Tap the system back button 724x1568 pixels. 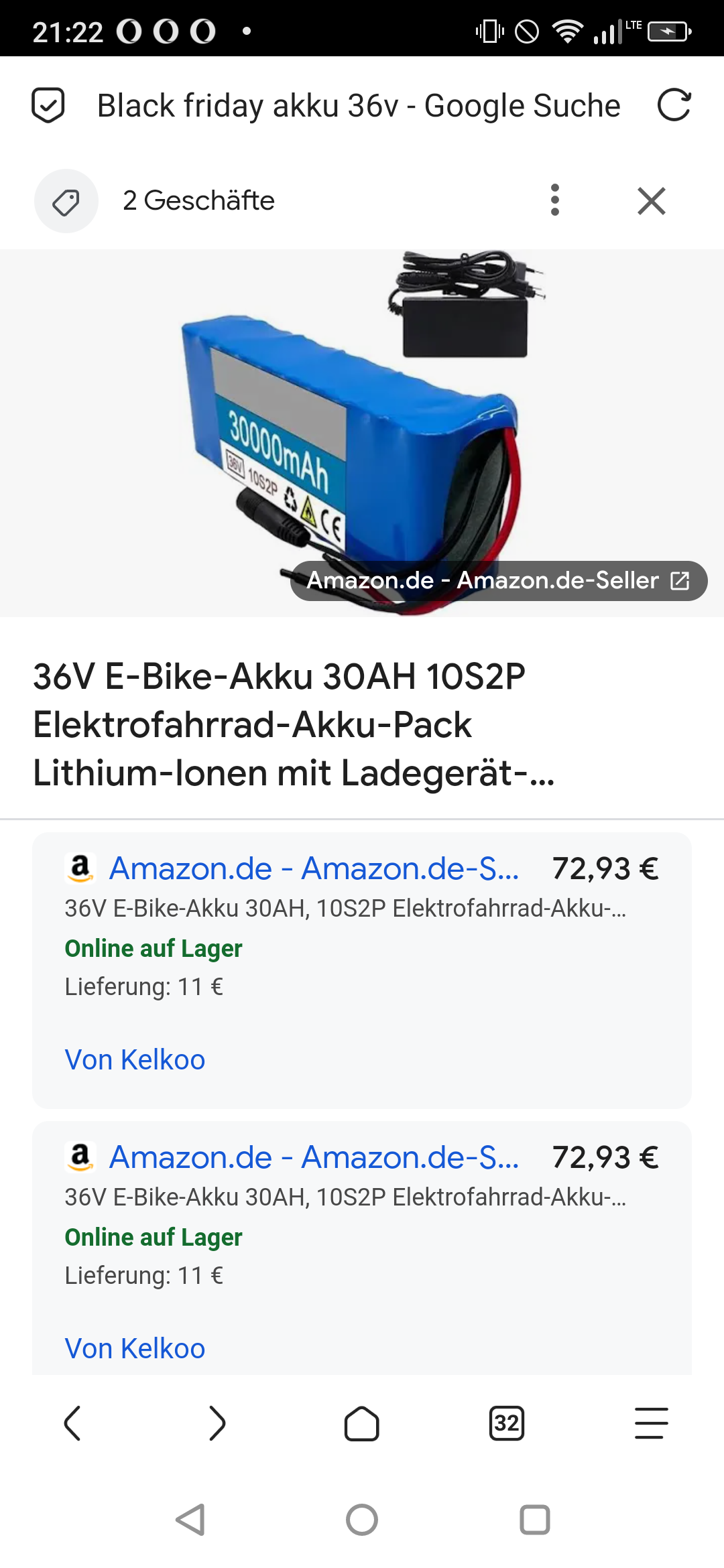point(190,1520)
